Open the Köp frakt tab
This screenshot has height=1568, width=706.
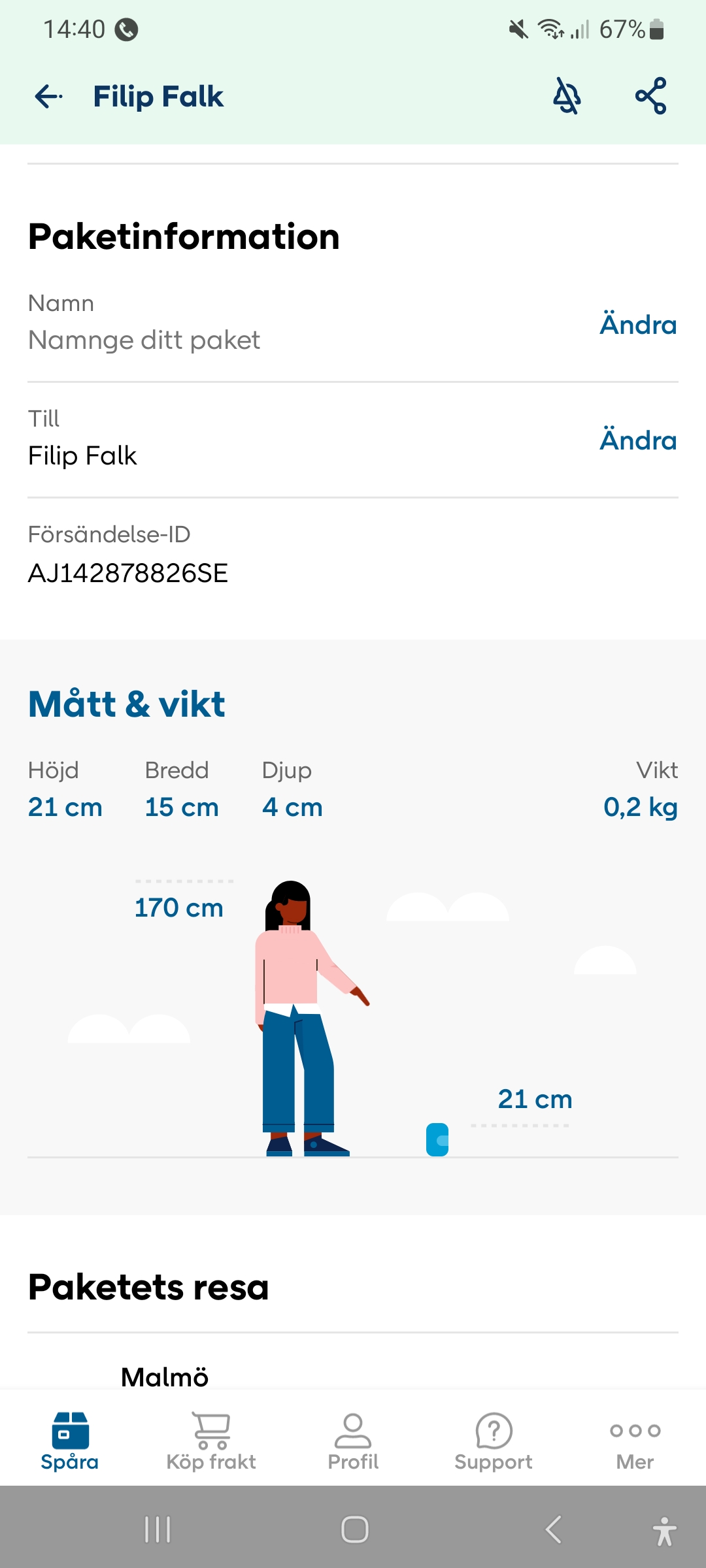coord(211,1441)
